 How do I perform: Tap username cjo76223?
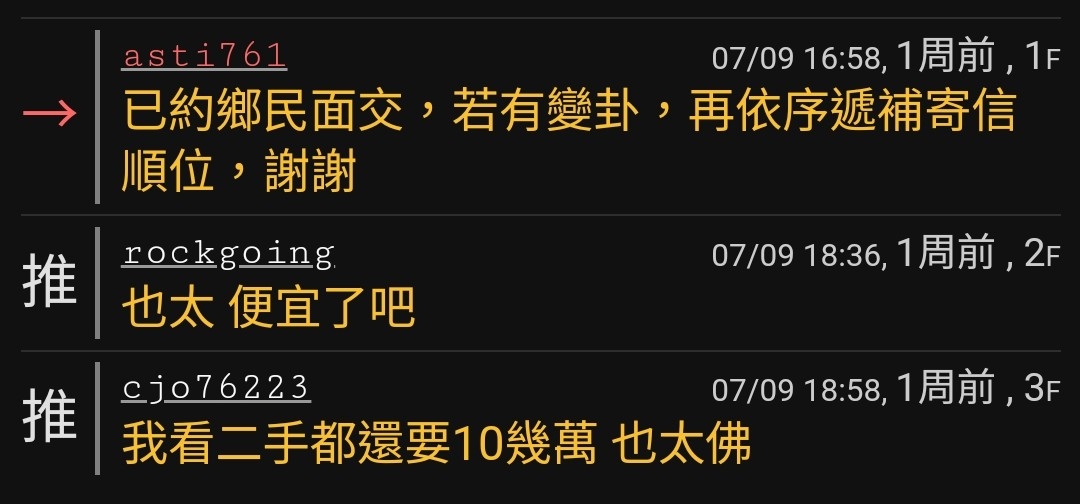(215, 387)
